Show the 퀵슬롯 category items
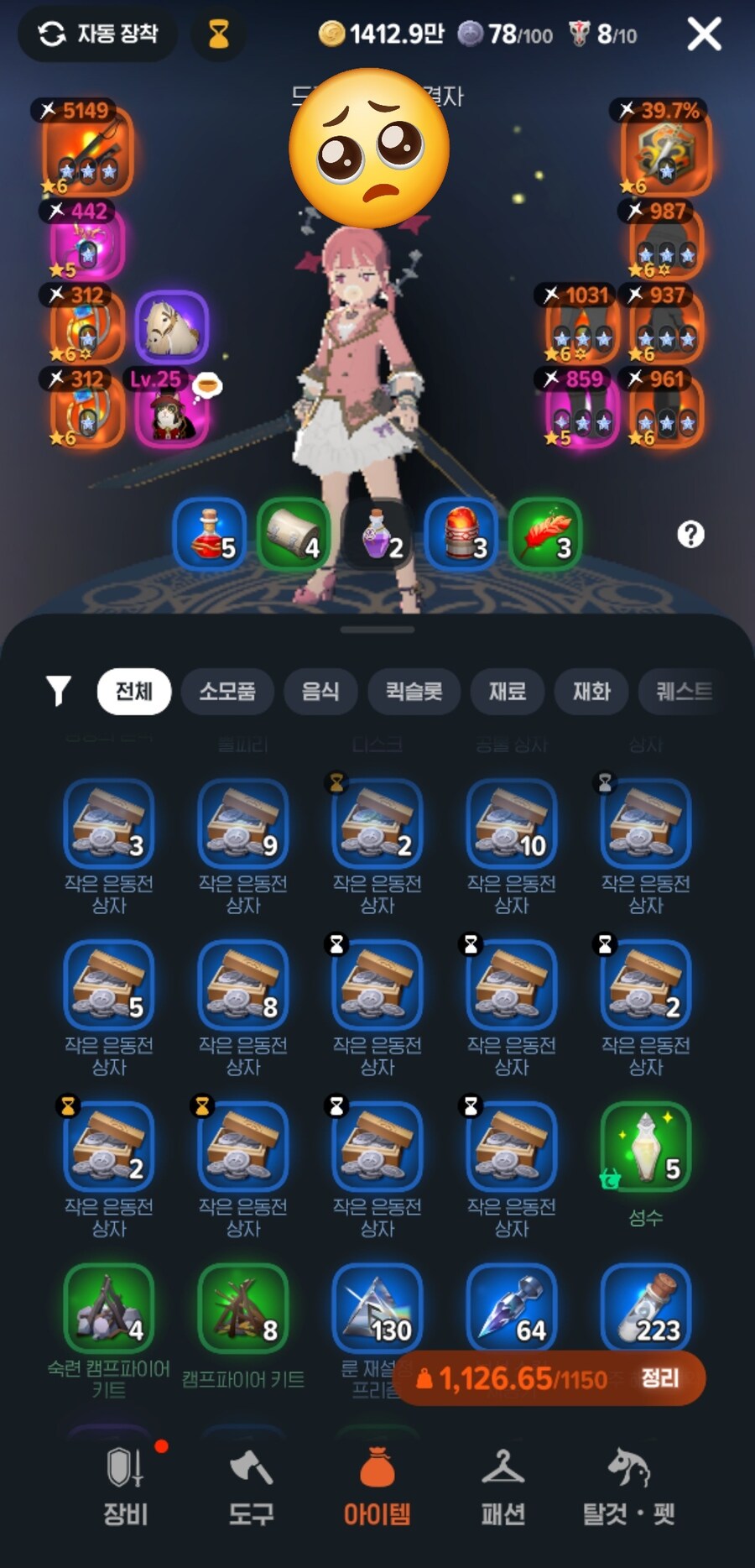Image resolution: width=755 pixels, height=1568 pixels. (x=414, y=691)
